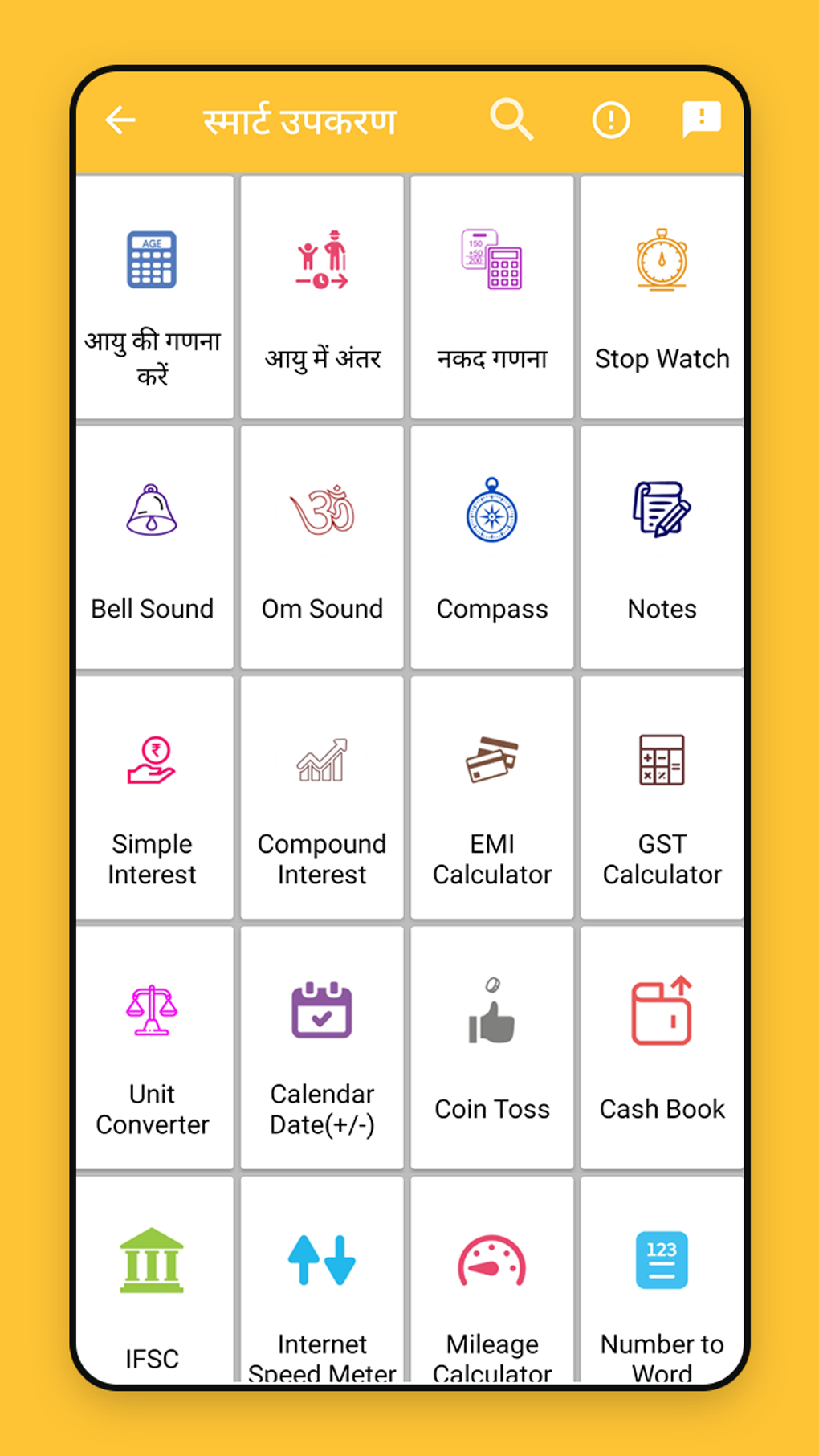The height and width of the screenshot is (1456, 819).
Task: Tap the info exclamation circle icon
Action: (610, 120)
